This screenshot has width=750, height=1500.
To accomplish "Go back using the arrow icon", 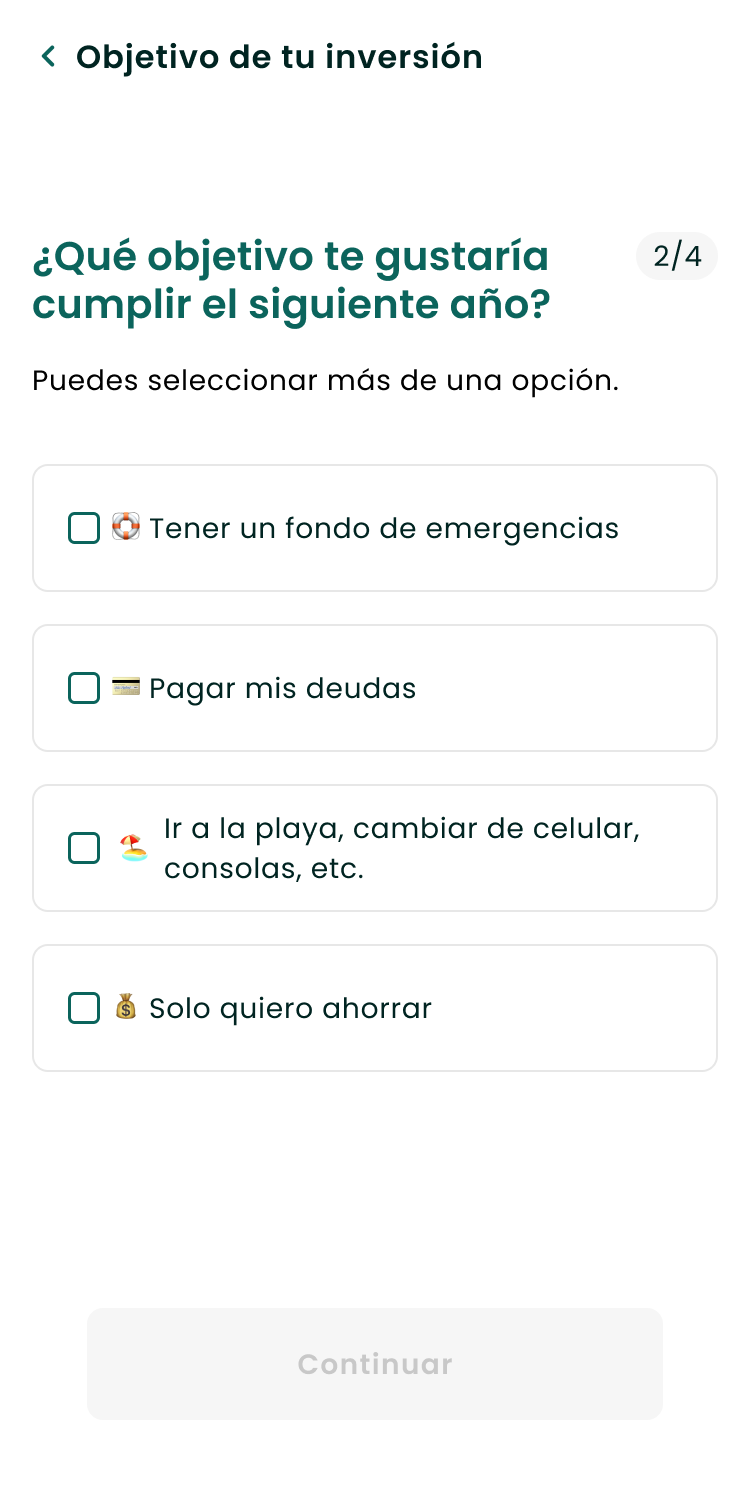I will (x=48, y=57).
